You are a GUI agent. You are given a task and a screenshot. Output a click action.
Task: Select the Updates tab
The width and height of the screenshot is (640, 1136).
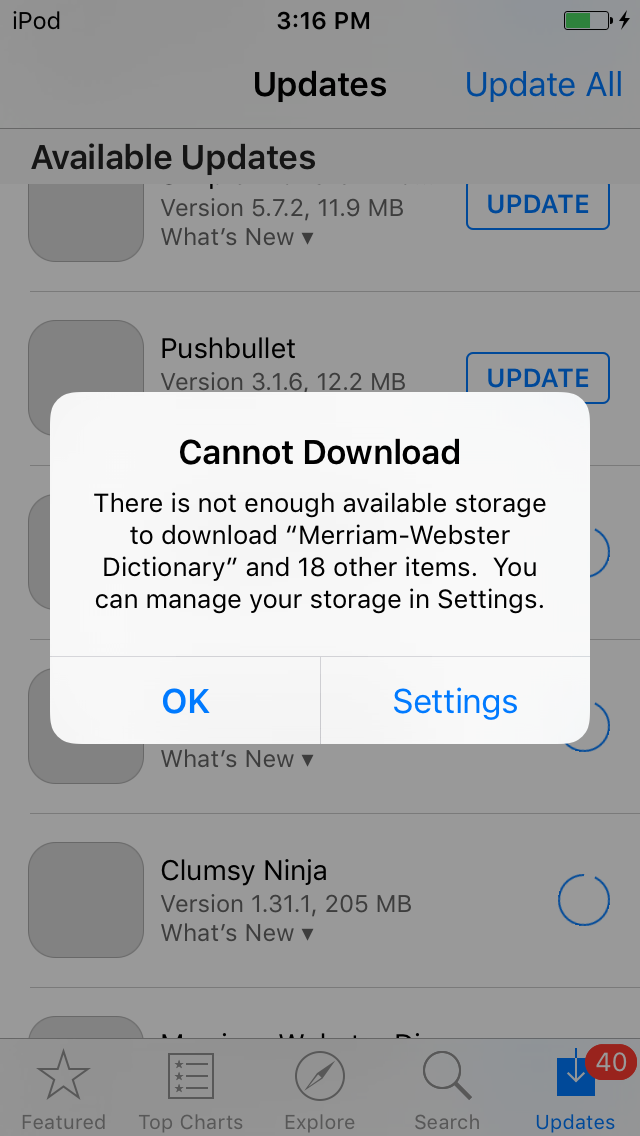click(576, 1090)
